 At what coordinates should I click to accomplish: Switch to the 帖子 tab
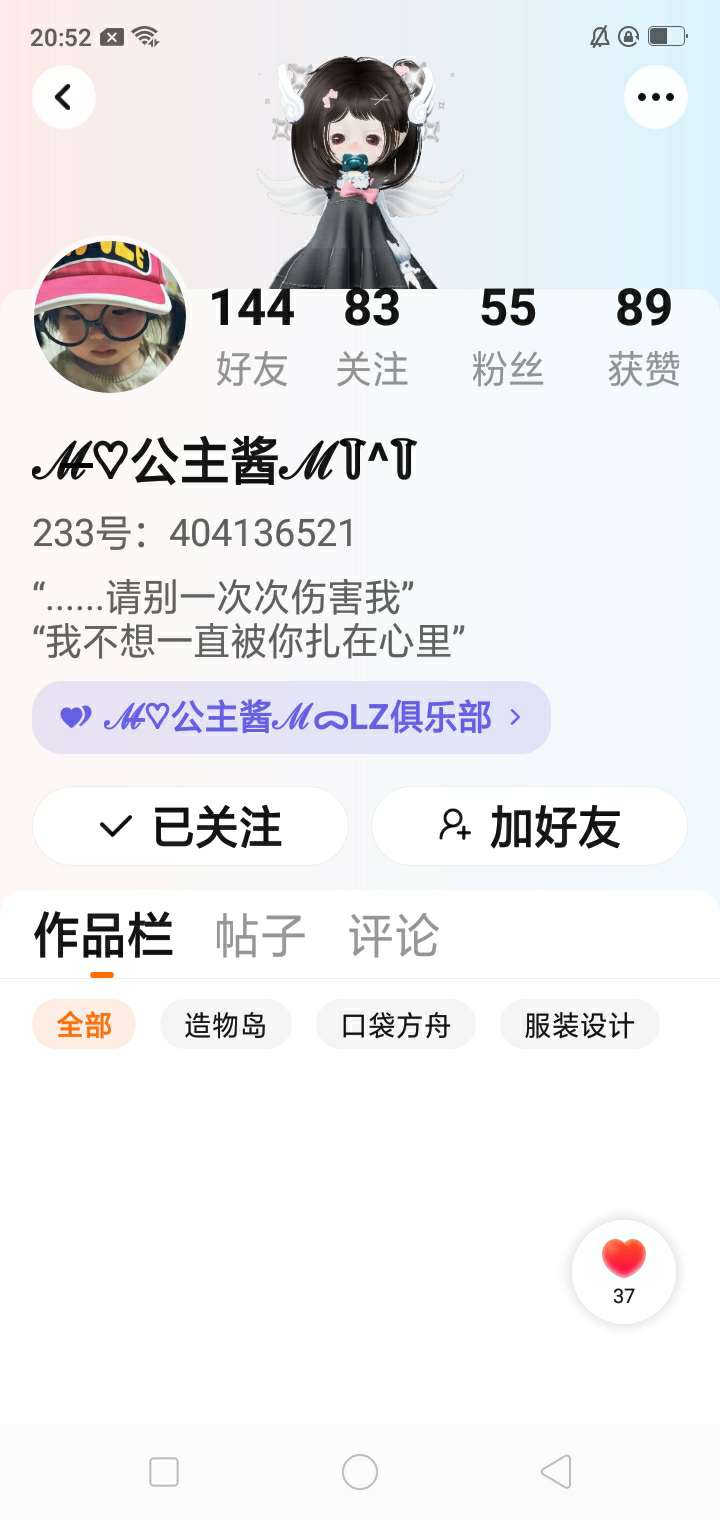coord(260,936)
